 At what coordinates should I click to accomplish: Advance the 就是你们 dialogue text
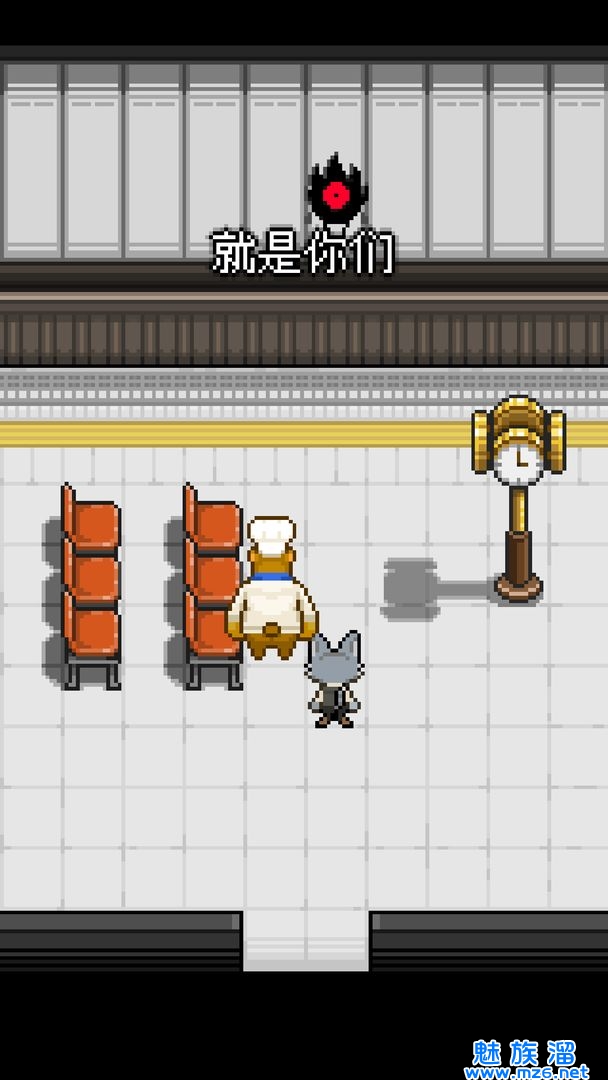[303, 253]
